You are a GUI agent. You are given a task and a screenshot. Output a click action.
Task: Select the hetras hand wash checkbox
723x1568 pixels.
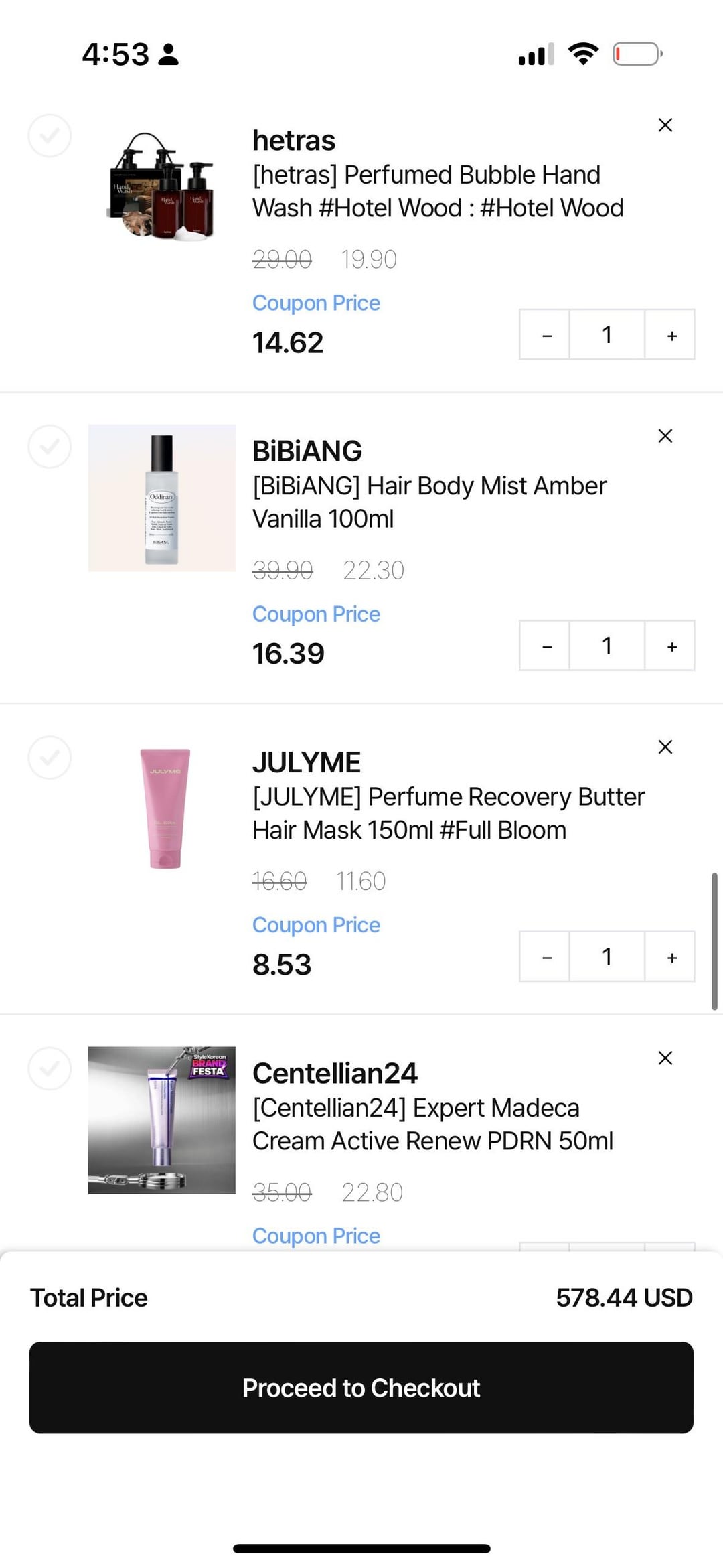(50, 135)
